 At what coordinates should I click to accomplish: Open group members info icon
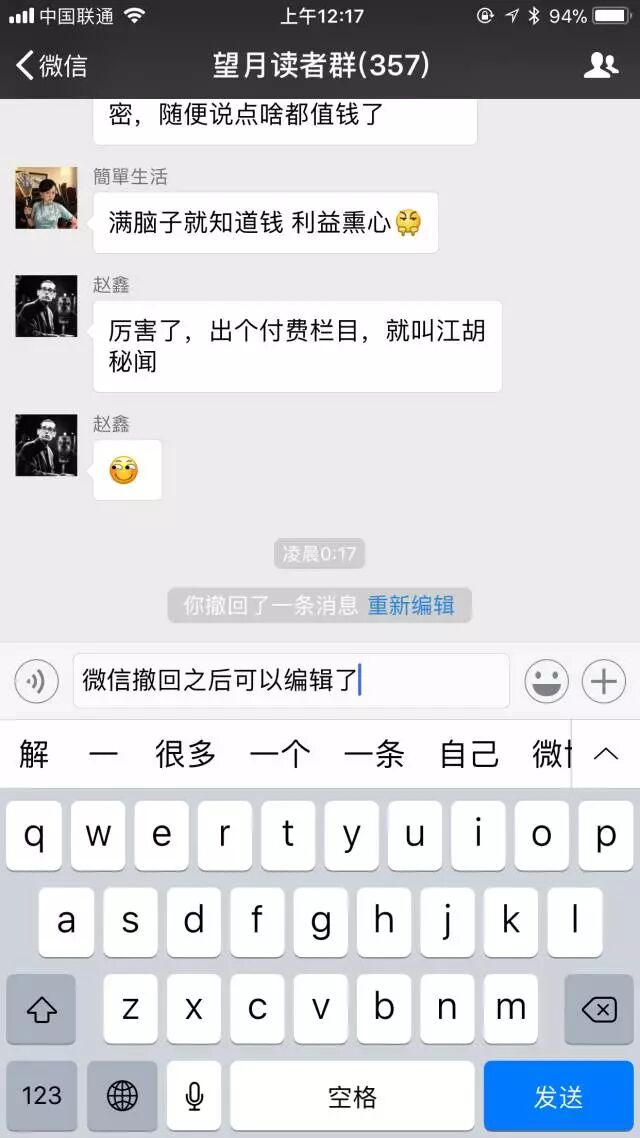(x=601, y=66)
